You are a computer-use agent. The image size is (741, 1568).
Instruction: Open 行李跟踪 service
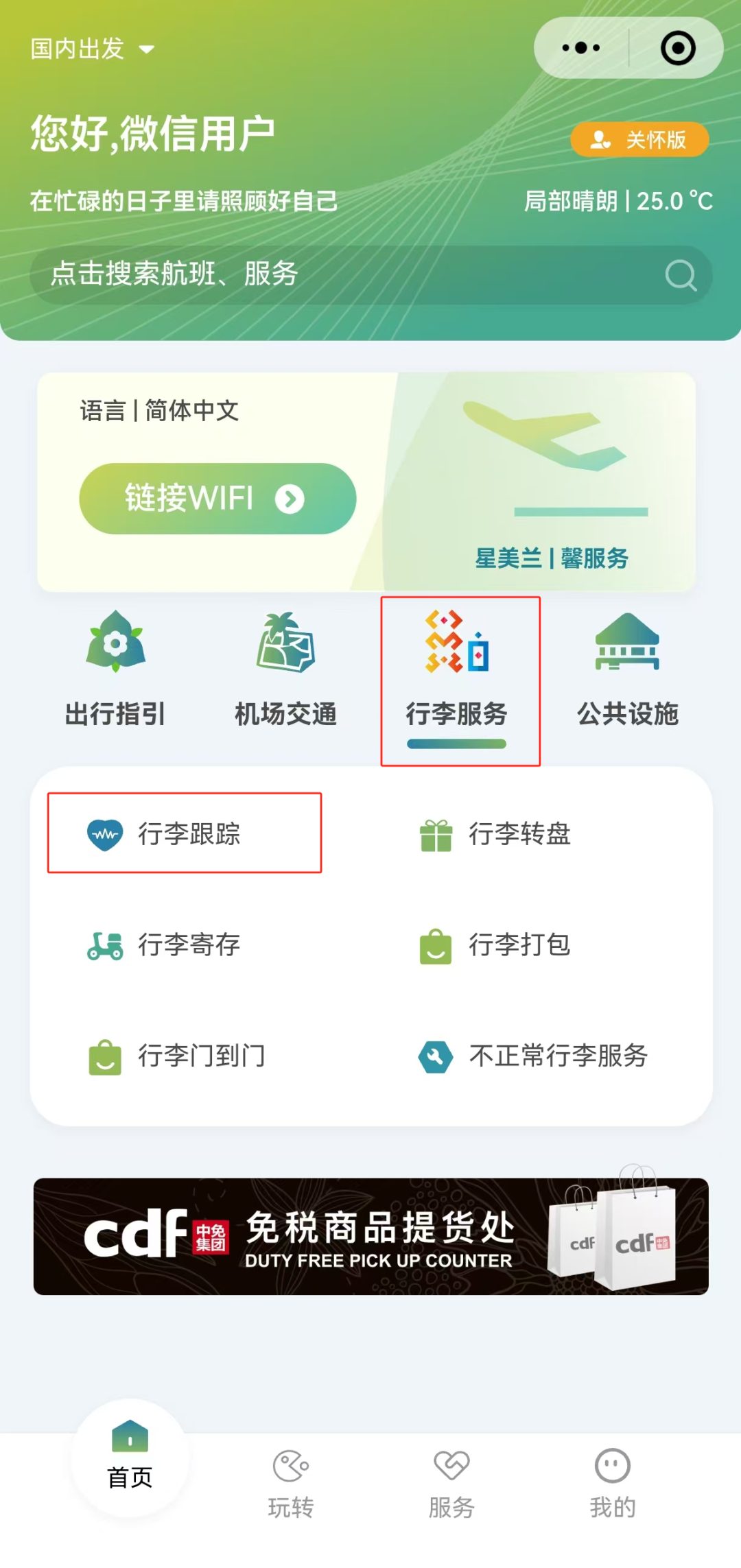coord(185,833)
